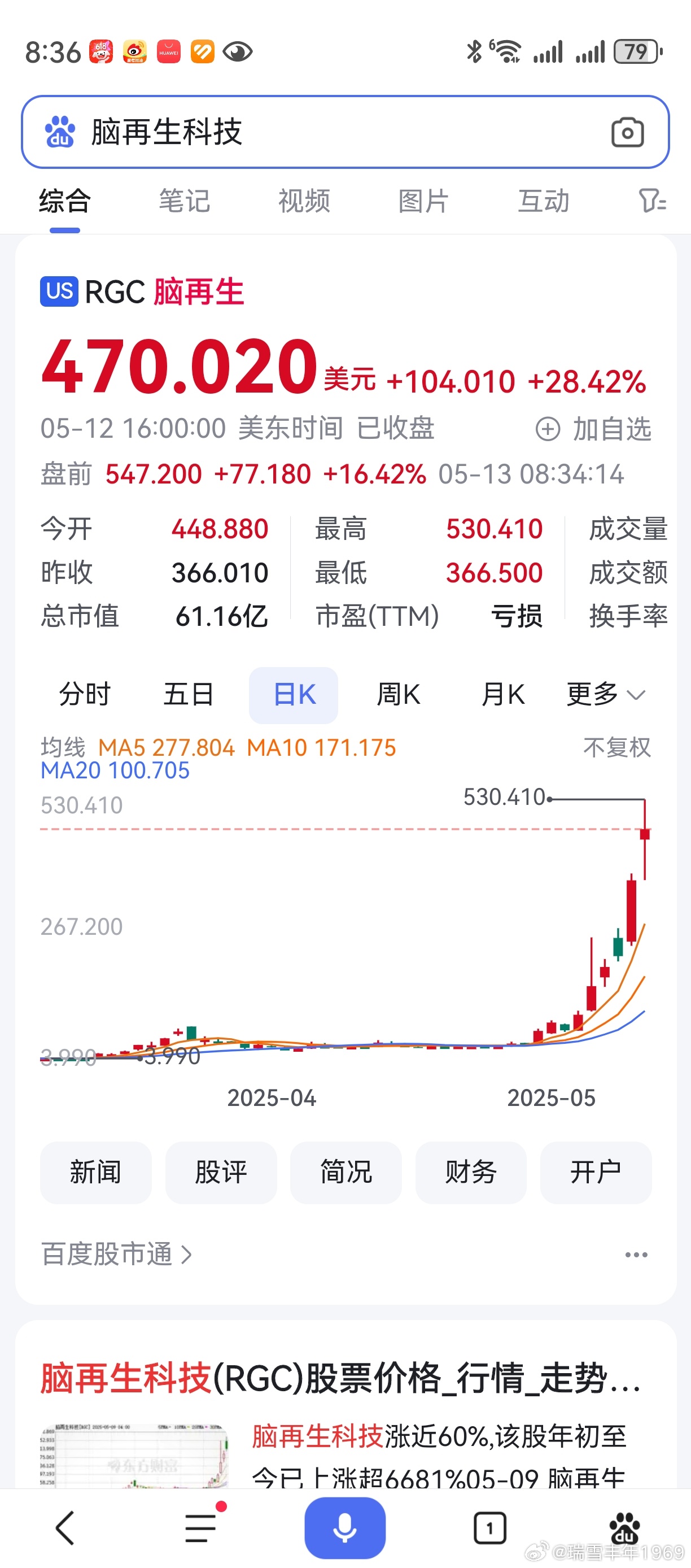Viewport: 691px width, 1568px height.
Task: Switch to the 互动 tab
Action: [543, 201]
